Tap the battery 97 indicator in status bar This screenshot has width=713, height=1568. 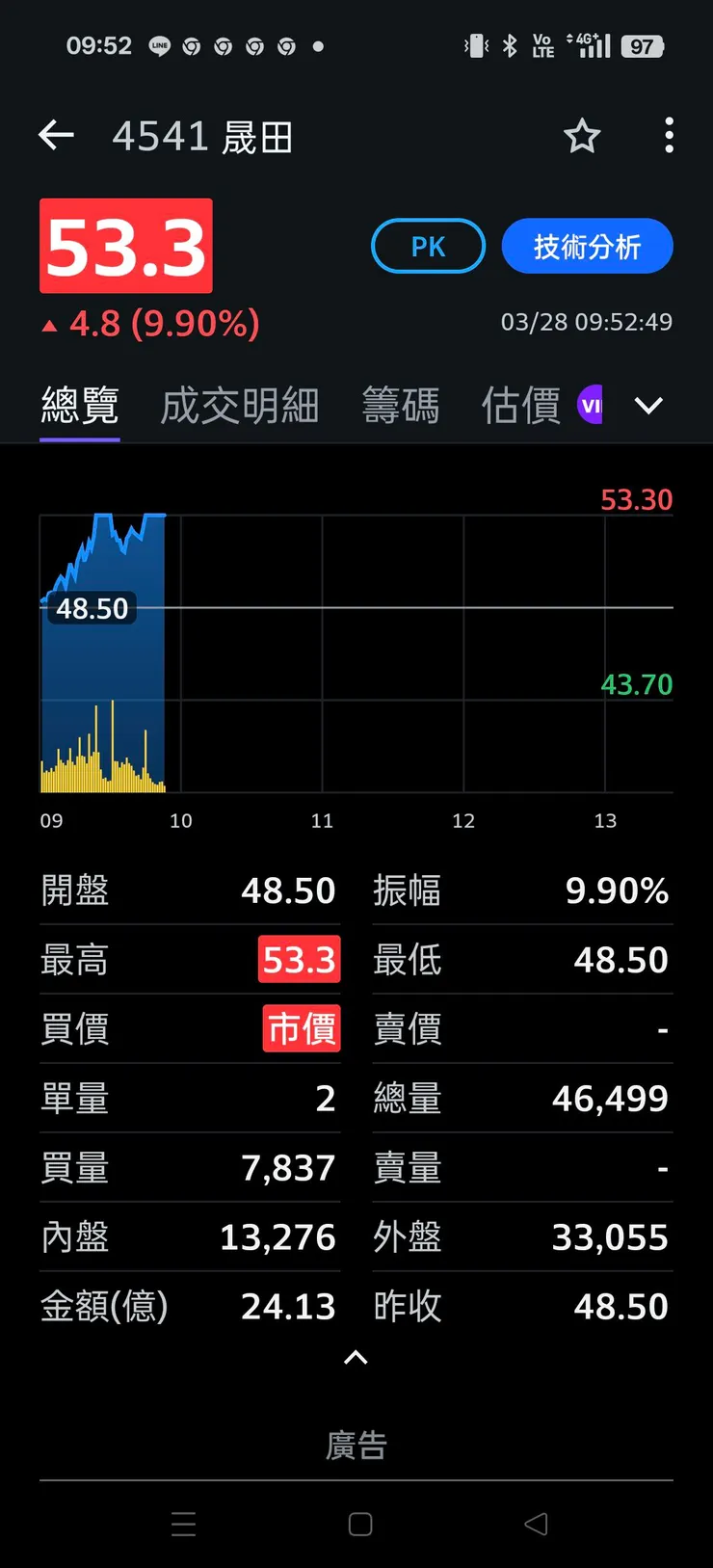tap(643, 44)
